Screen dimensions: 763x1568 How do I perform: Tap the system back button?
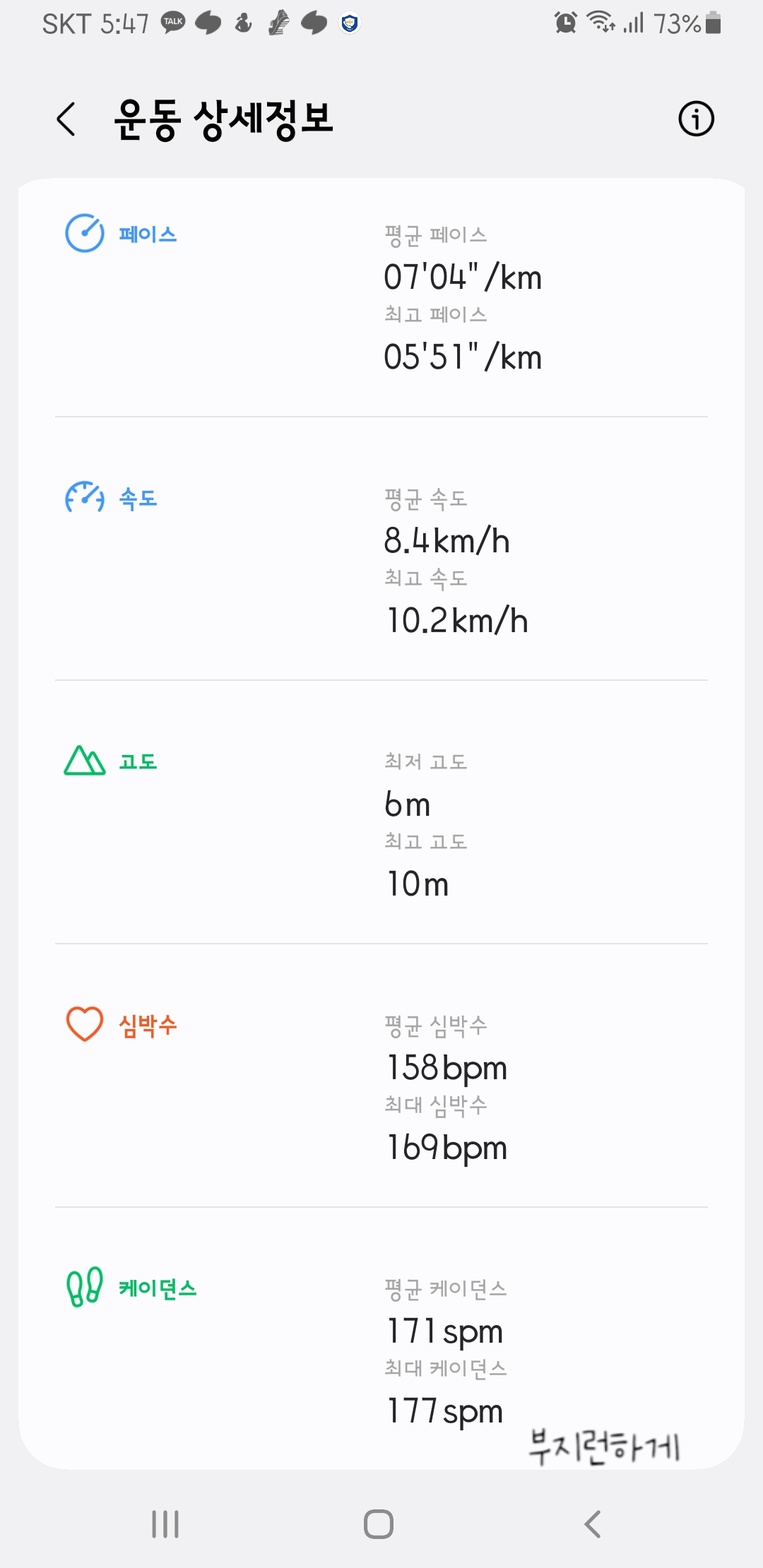pyautogui.click(x=593, y=1524)
